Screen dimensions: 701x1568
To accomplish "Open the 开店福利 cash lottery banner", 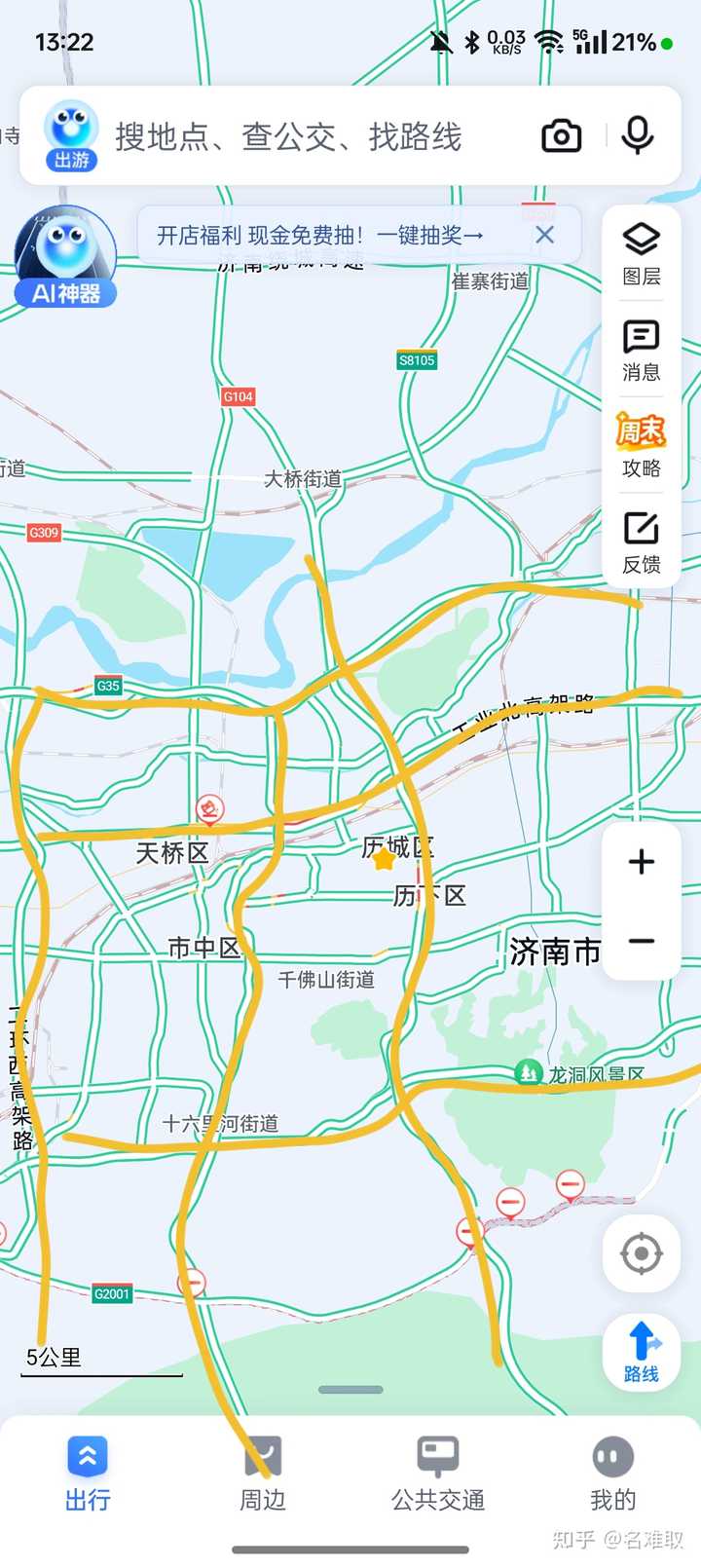I will click(321, 235).
